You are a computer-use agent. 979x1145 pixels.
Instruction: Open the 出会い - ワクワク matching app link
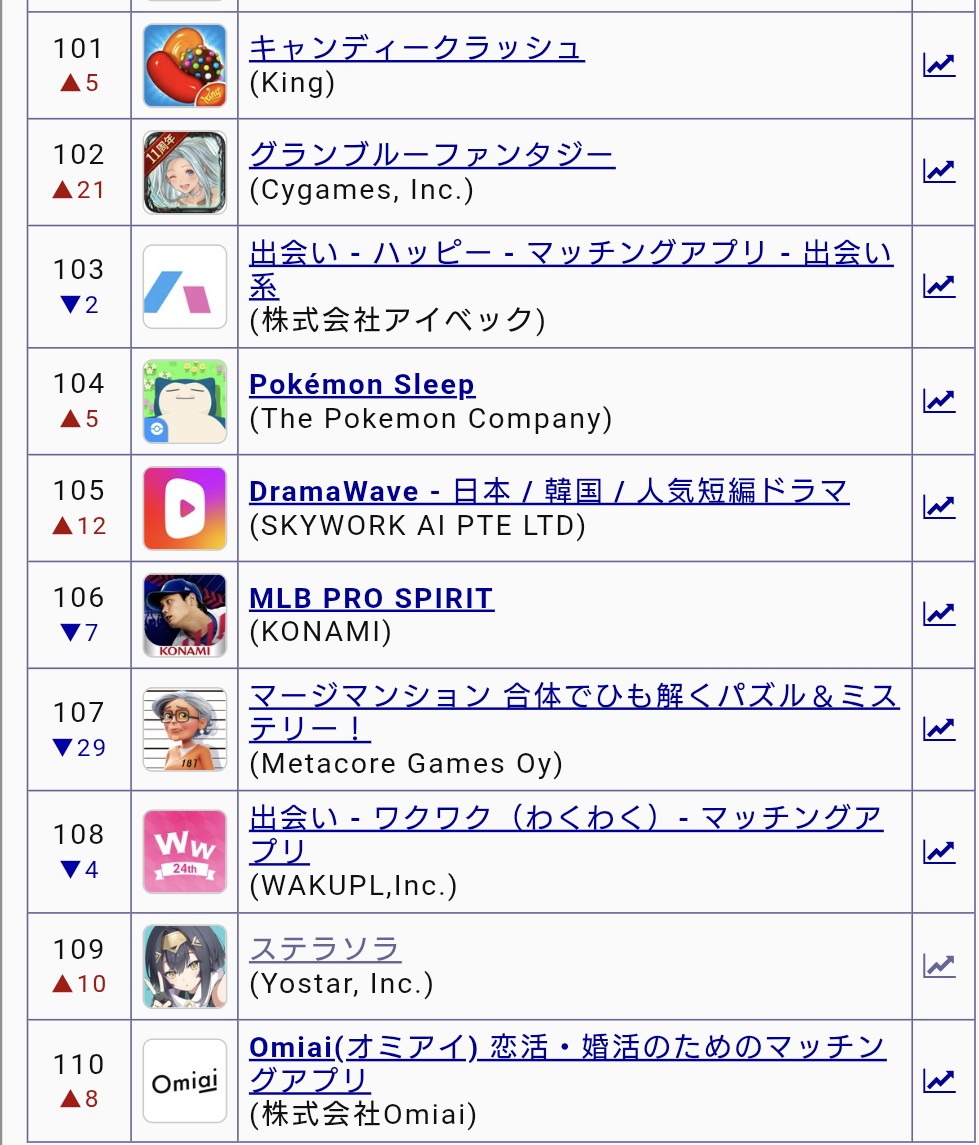[x=565, y=819]
